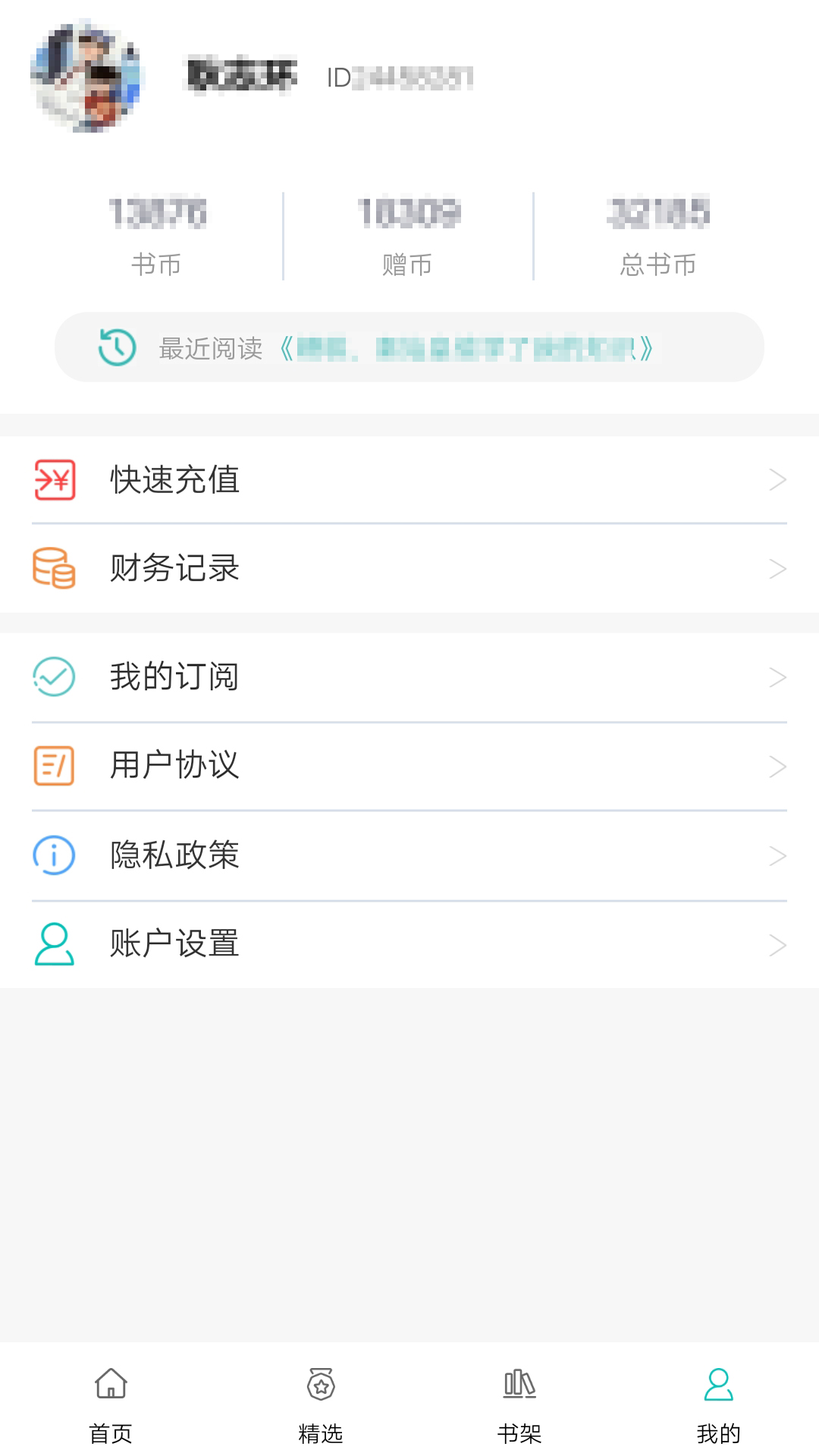The height and width of the screenshot is (1456, 819).
Task: Open the recently read book in 最近阅读
Action: point(466,349)
